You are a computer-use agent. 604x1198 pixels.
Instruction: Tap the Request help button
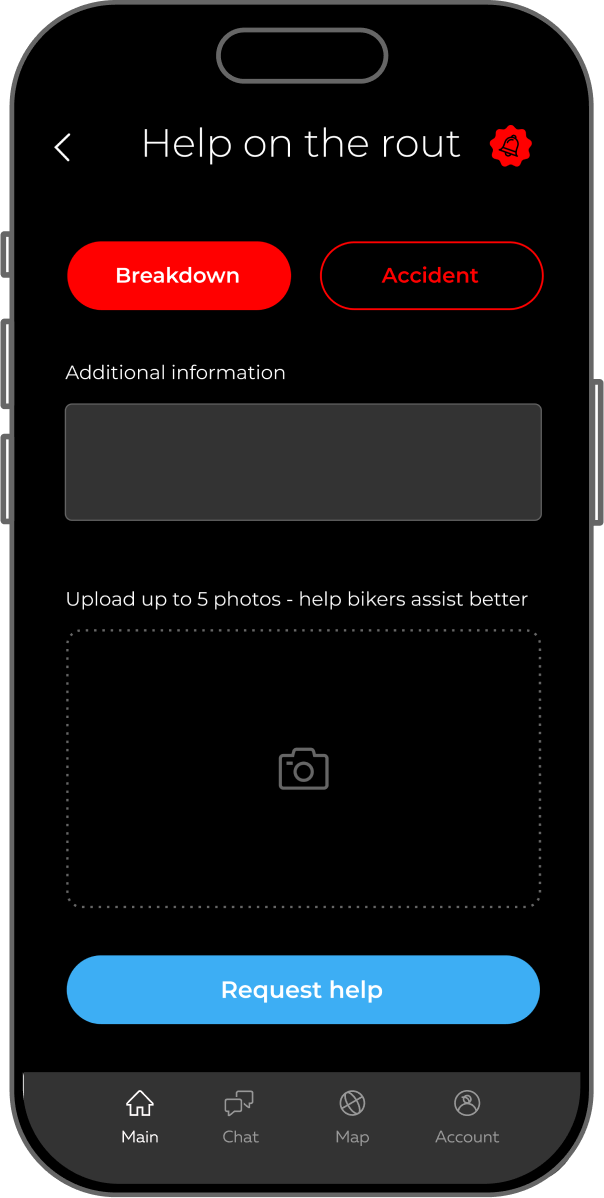click(303, 990)
